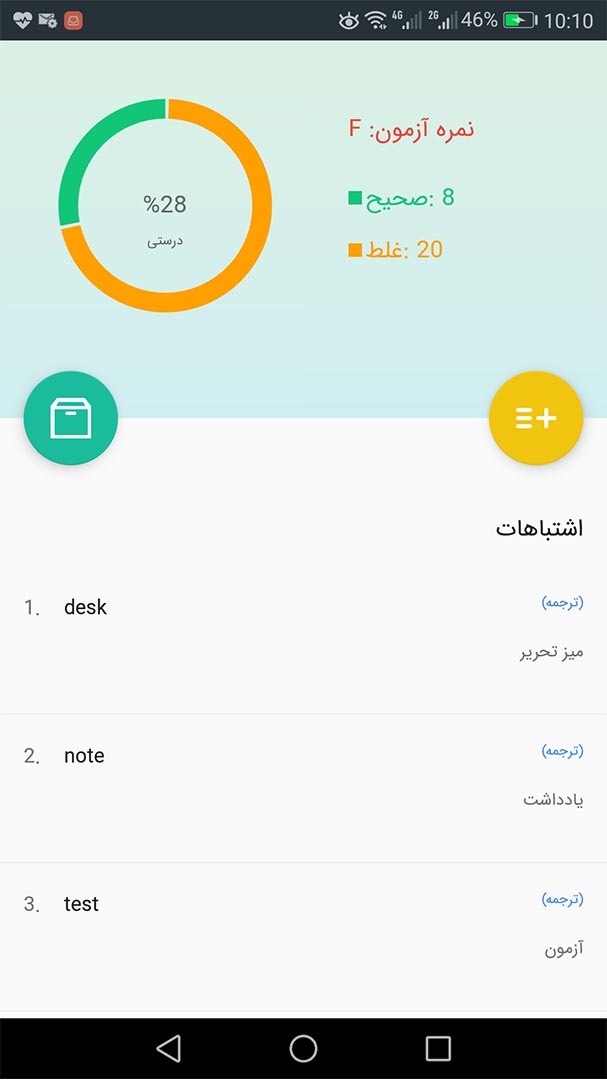This screenshot has width=607, height=1080.
Task: Tap the green box floating button
Action: tap(71, 418)
